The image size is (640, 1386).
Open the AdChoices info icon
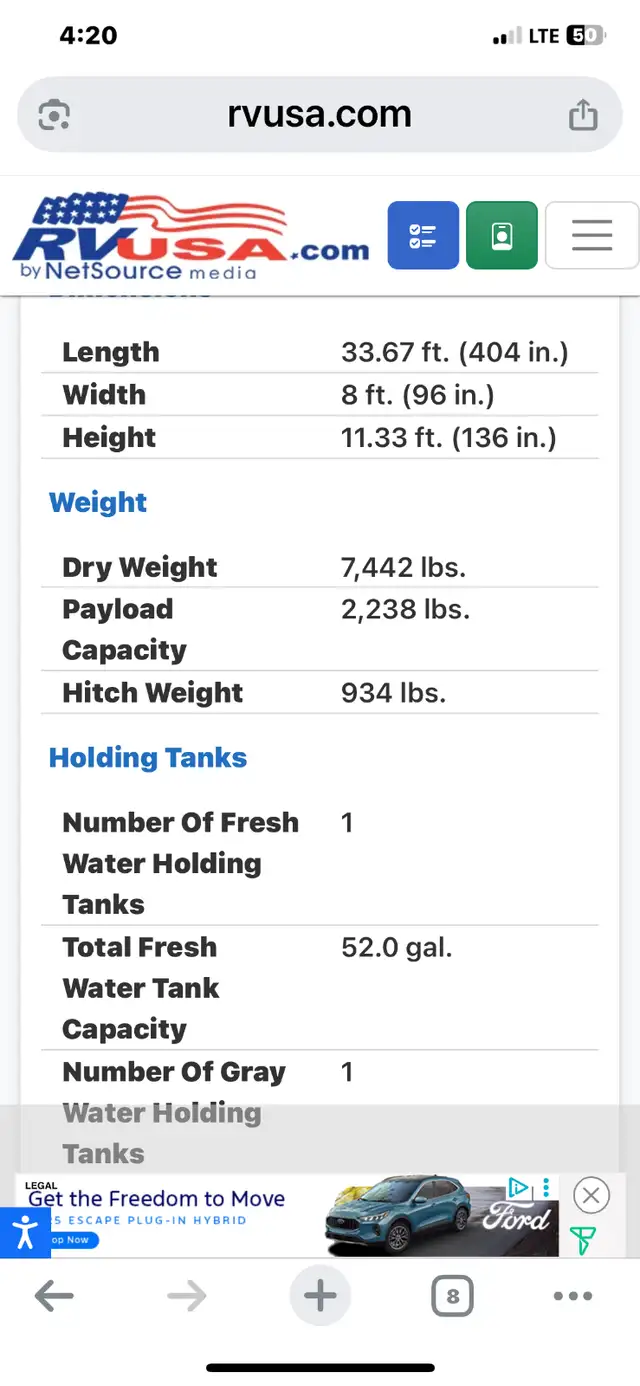pyautogui.click(x=518, y=1187)
